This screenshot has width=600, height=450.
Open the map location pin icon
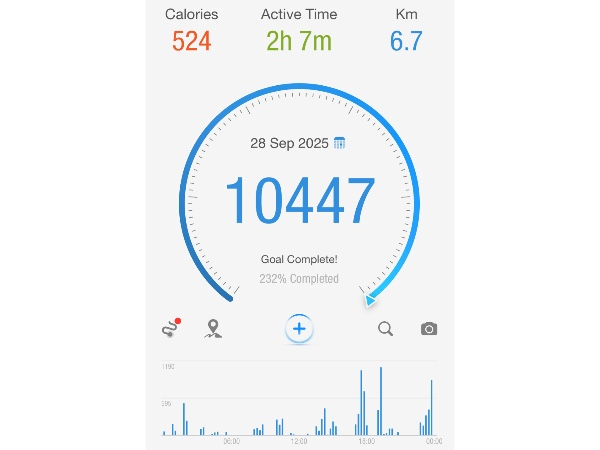coord(212,328)
